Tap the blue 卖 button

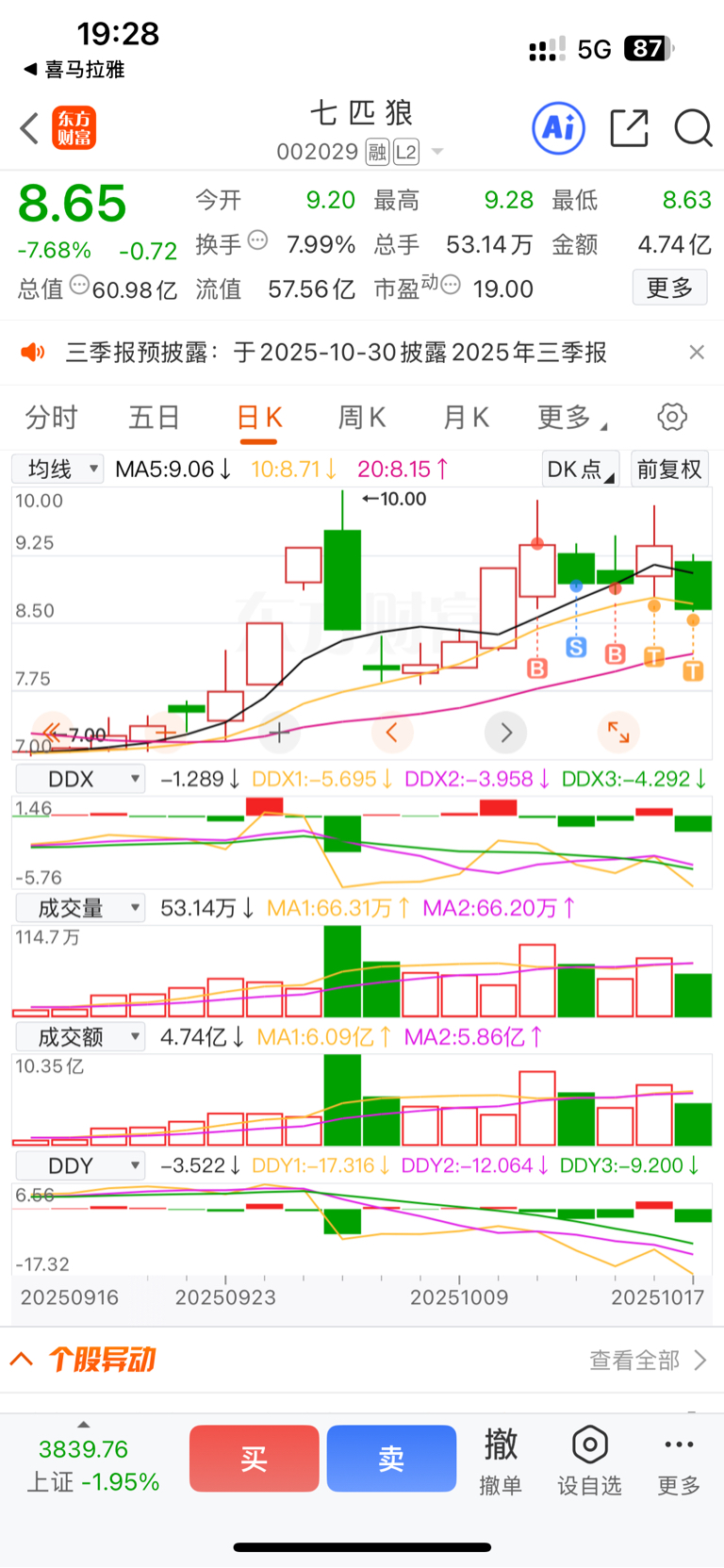click(391, 1459)
